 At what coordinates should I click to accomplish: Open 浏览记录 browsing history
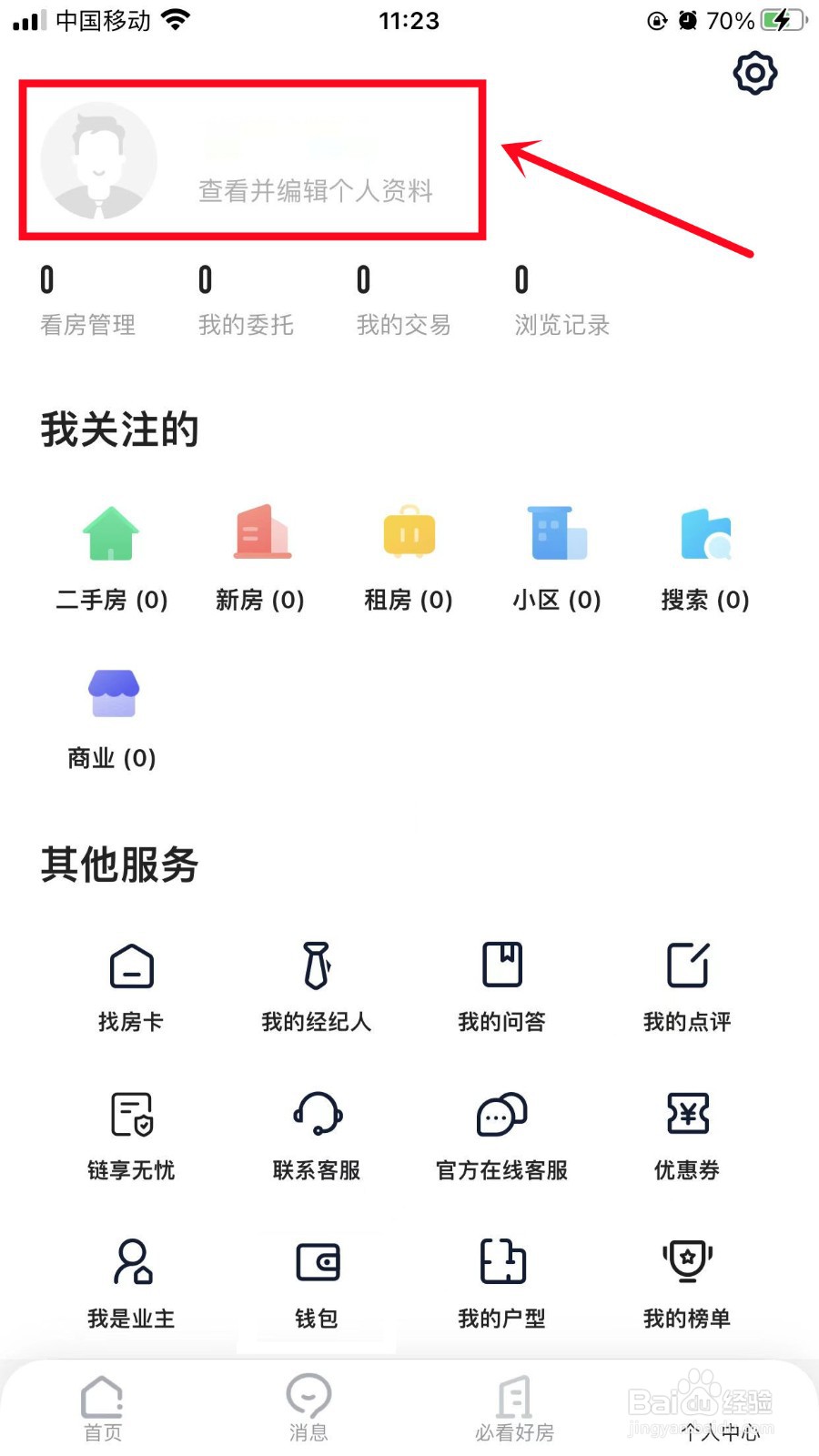562,301
